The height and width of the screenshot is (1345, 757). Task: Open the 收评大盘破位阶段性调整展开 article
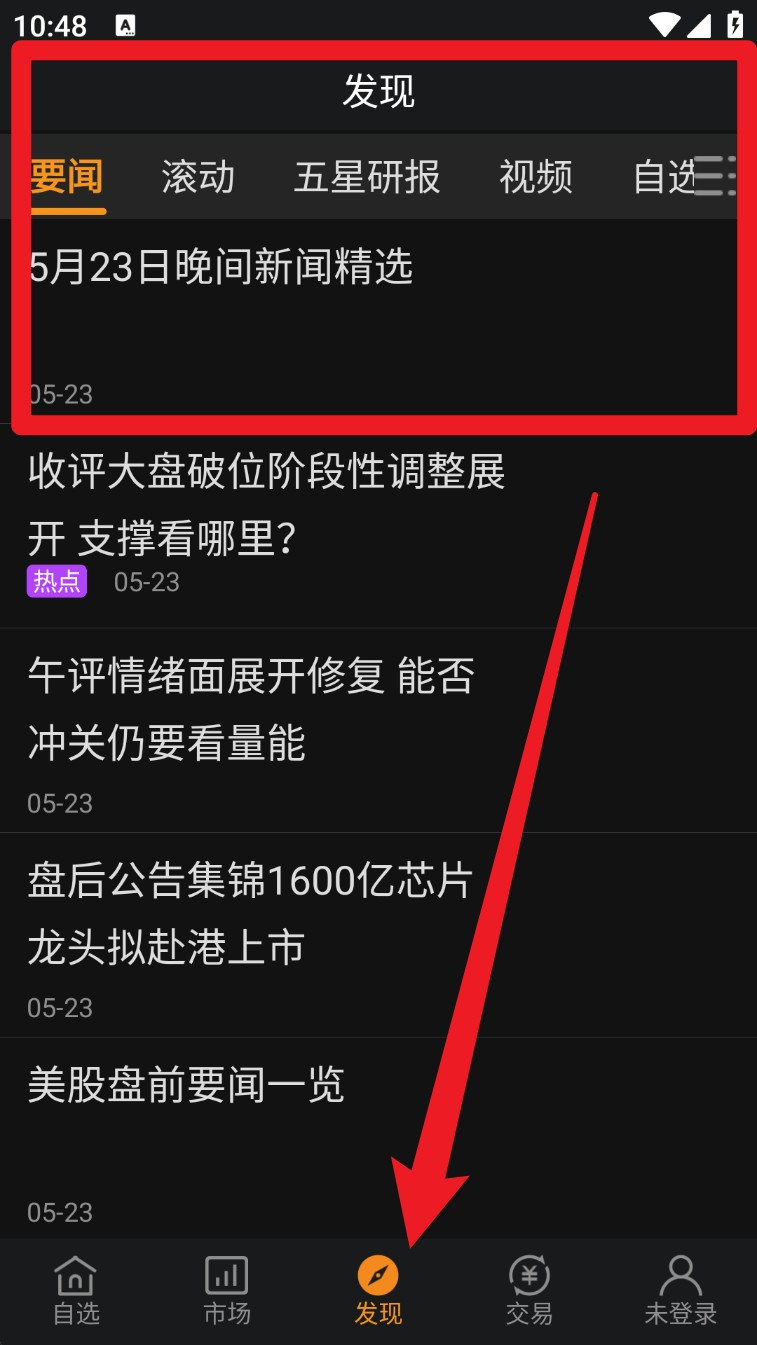pos(267,505)
